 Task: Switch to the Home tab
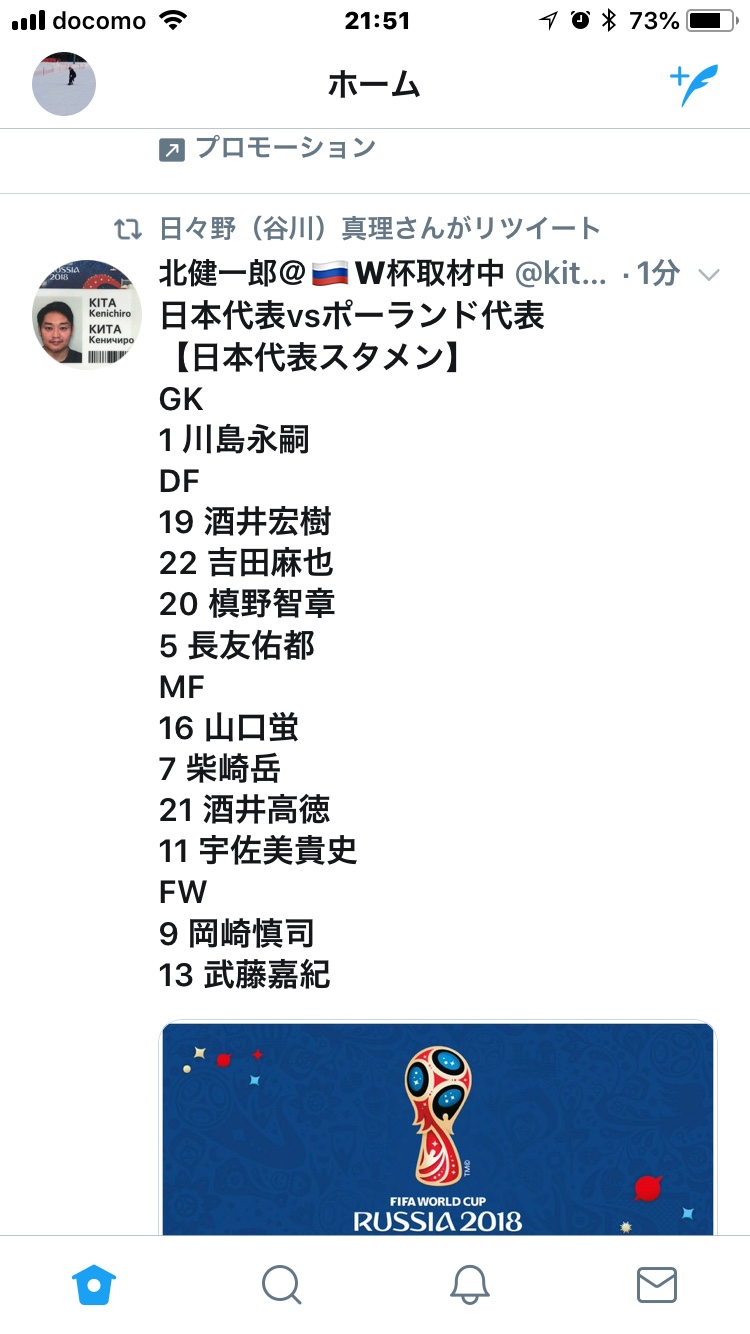pos(94,1285)
